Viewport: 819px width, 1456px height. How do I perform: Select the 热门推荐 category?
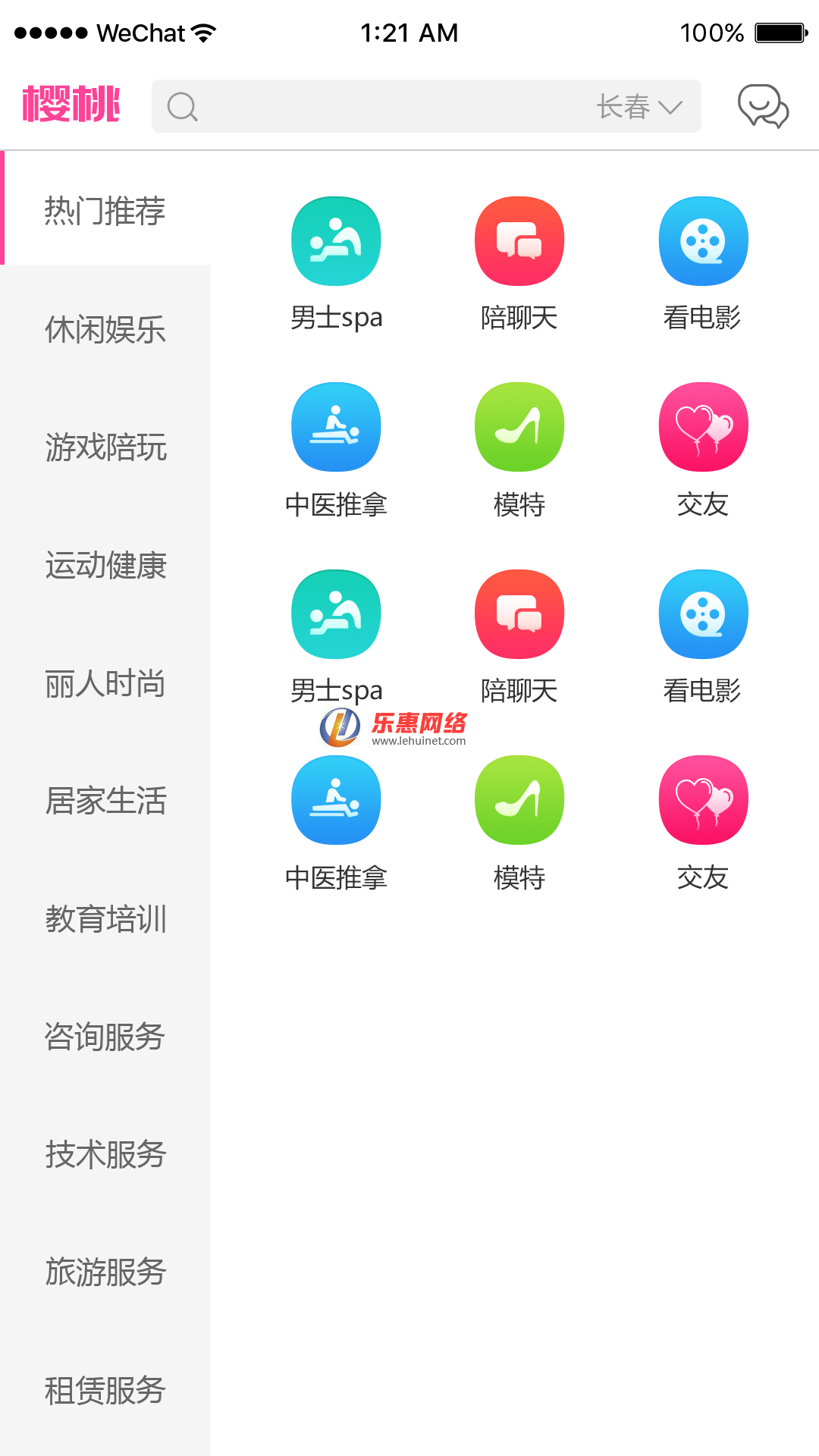(x=105, y=210)
